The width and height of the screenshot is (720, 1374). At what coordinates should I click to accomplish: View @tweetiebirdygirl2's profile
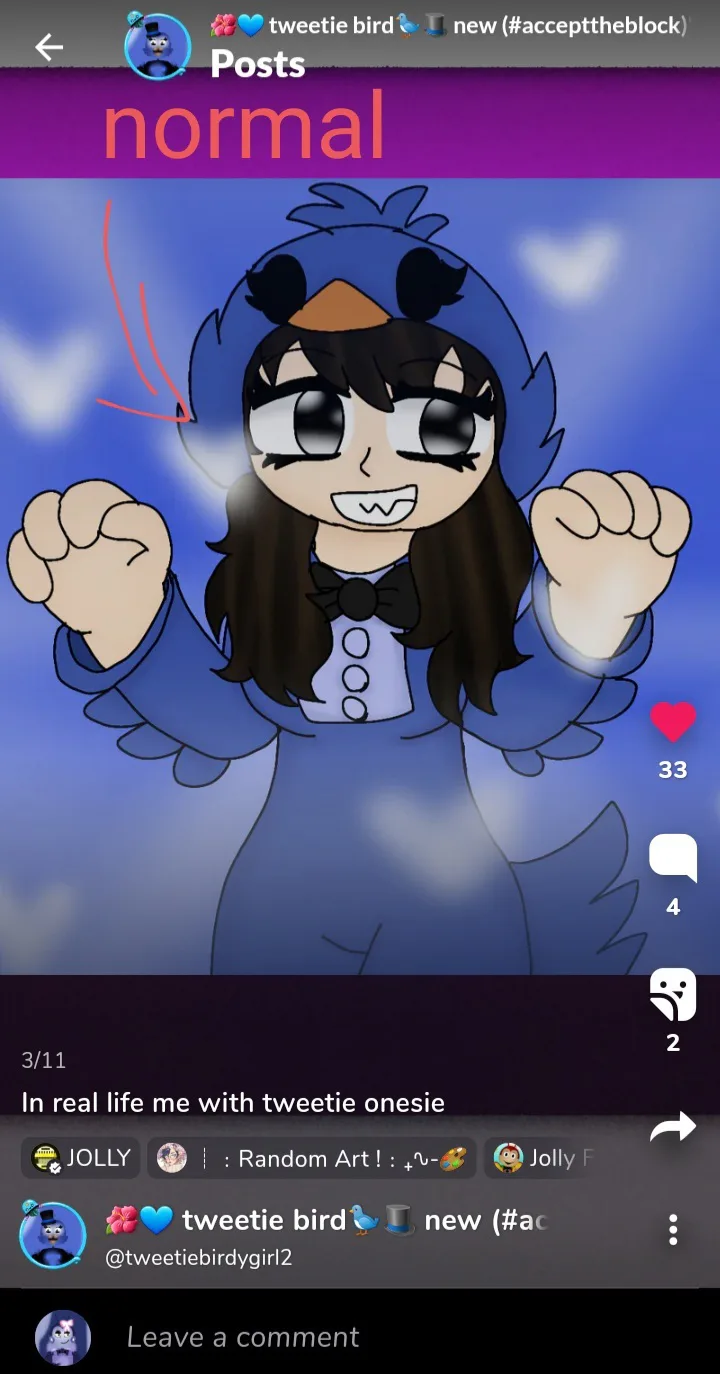pos(199,1258)
